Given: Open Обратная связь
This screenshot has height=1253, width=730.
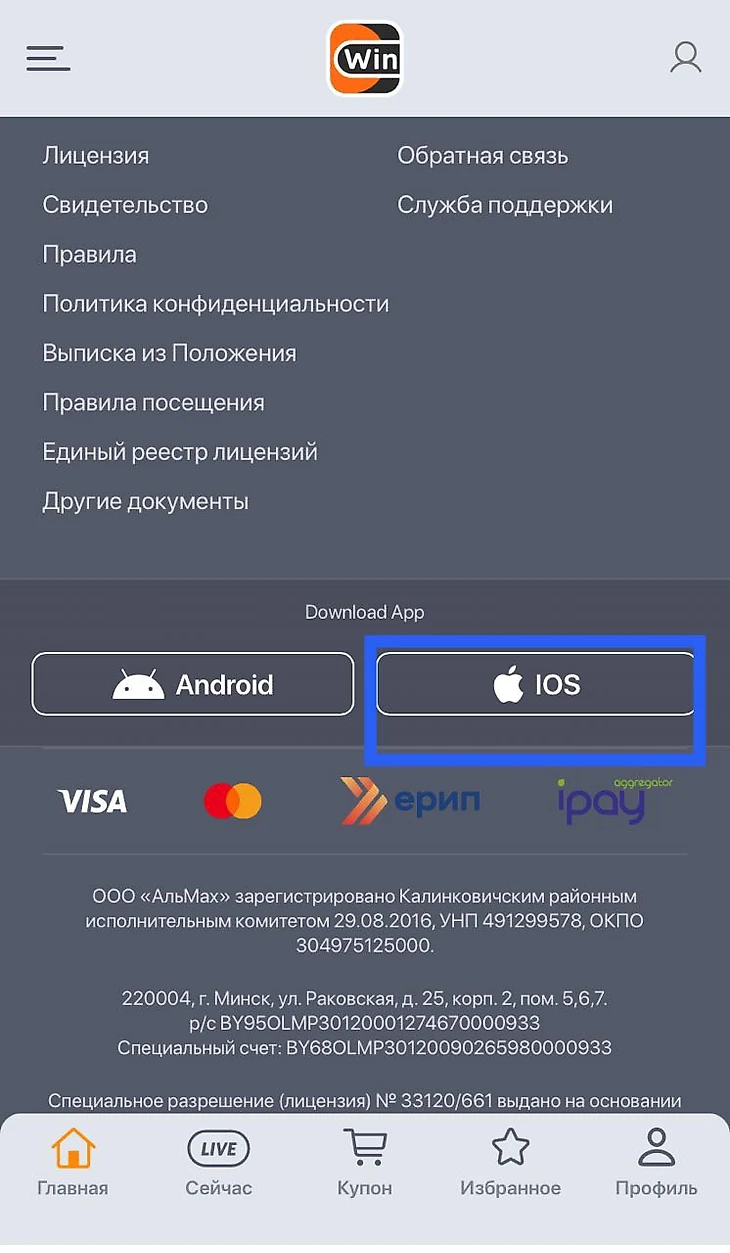Looking at the screenshot, I should point(482,156).
